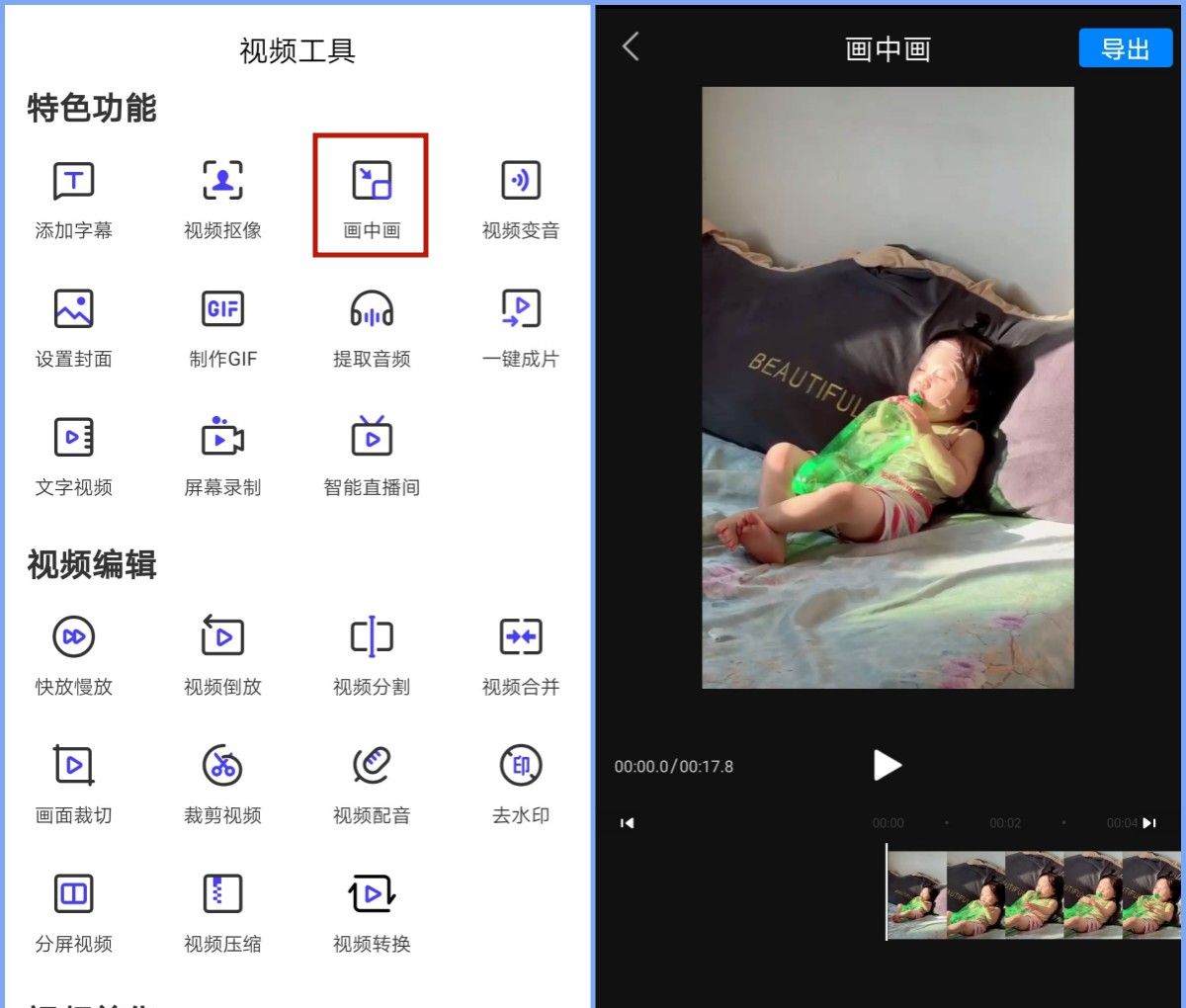The height and width of the screenshot is (1008, 1186).
Task: Open the 去水印 watermark remover
Action: [520, 783]
